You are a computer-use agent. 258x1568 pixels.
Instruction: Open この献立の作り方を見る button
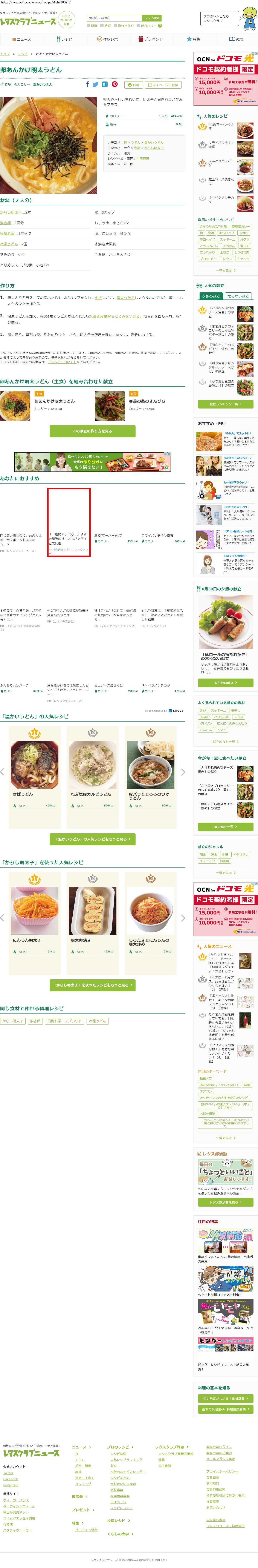click(93, 431)
